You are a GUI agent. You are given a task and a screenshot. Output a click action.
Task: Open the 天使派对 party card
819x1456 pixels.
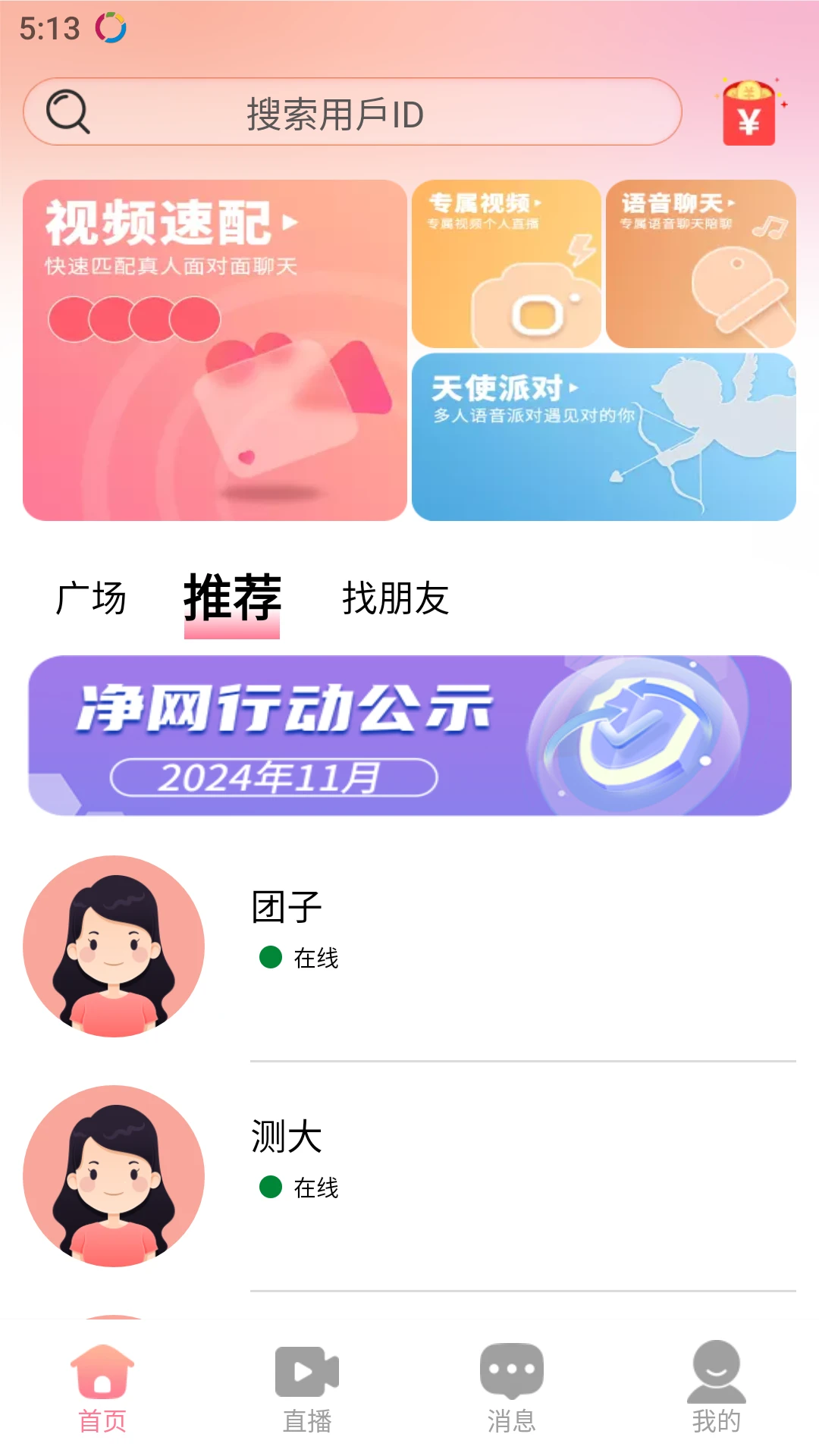[604, 436]
